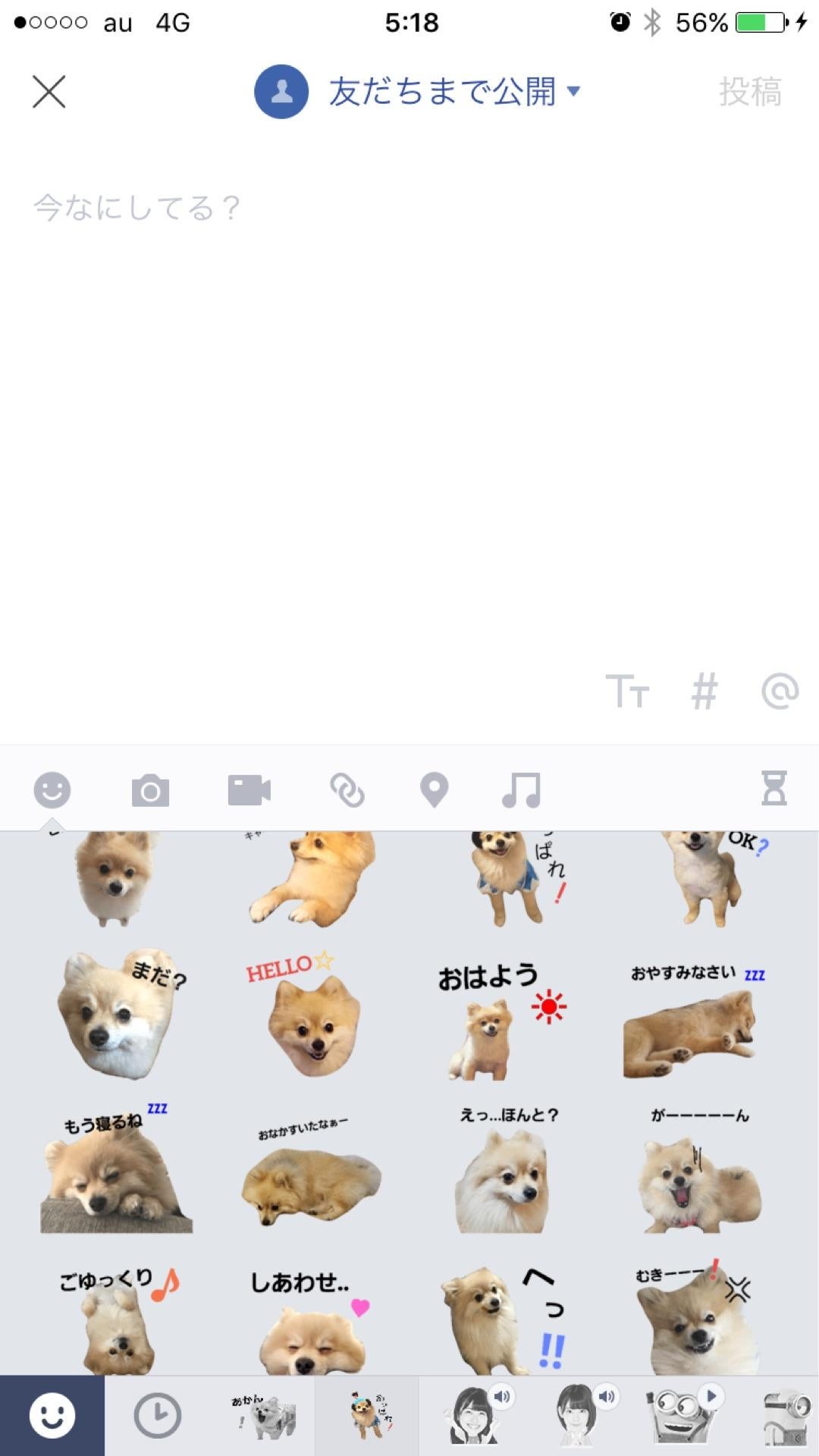Viewport: 819px width, 1456px height.
Task: Open the timer post option (hourglass icon)
Action: coord(770,790)
